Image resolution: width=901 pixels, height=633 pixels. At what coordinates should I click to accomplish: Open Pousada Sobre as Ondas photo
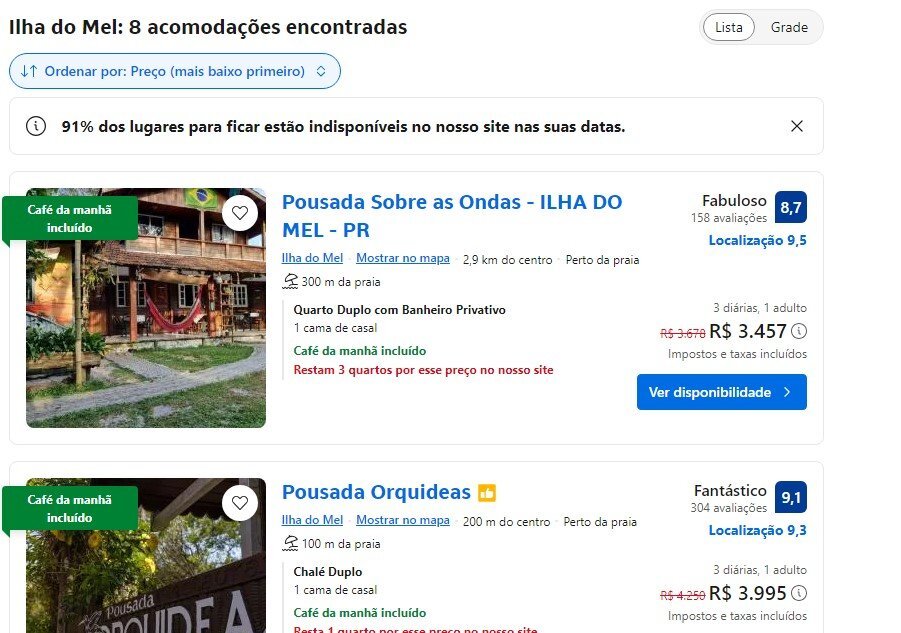[x=146, y=320]
